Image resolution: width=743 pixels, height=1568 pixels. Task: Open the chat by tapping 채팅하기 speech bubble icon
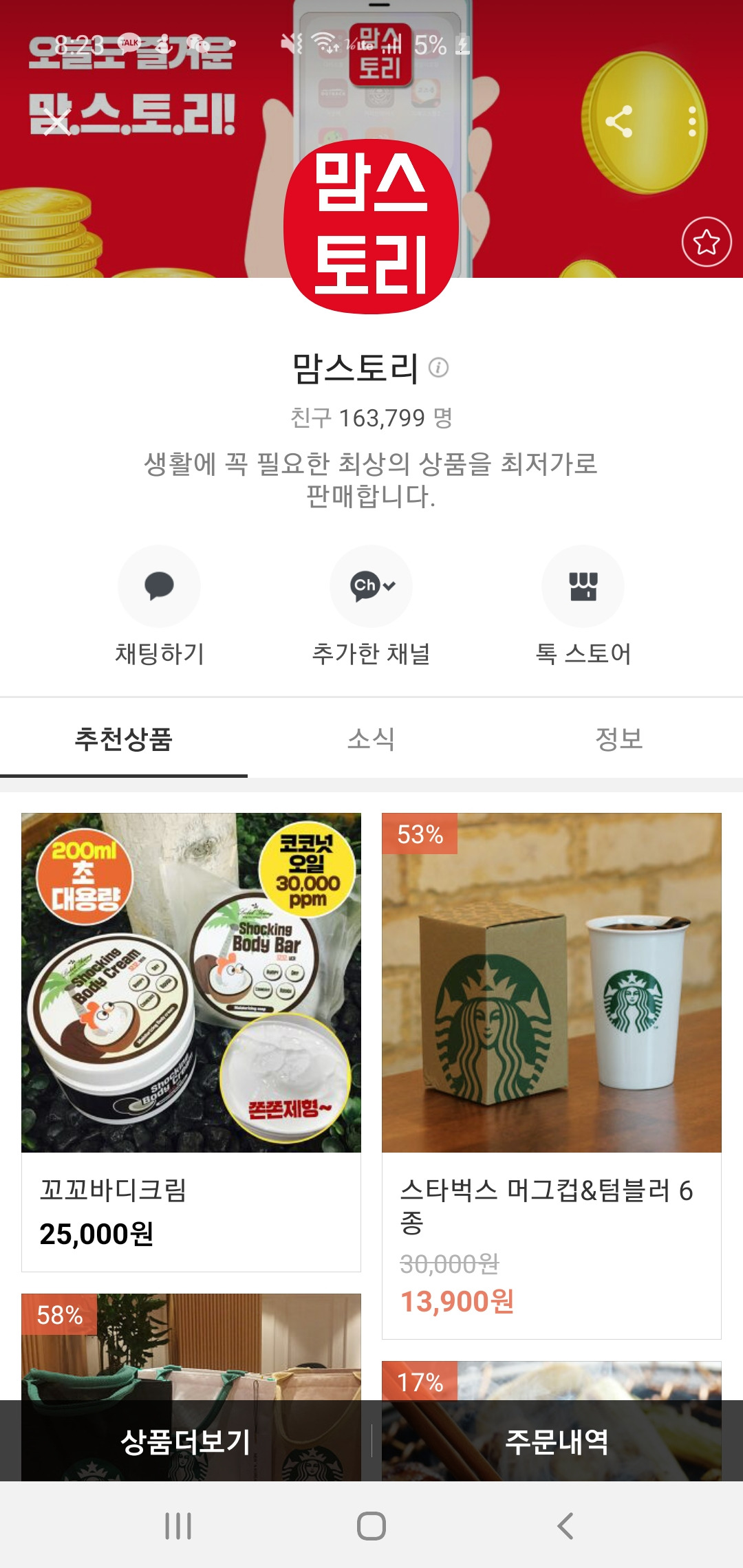(160, 587)
